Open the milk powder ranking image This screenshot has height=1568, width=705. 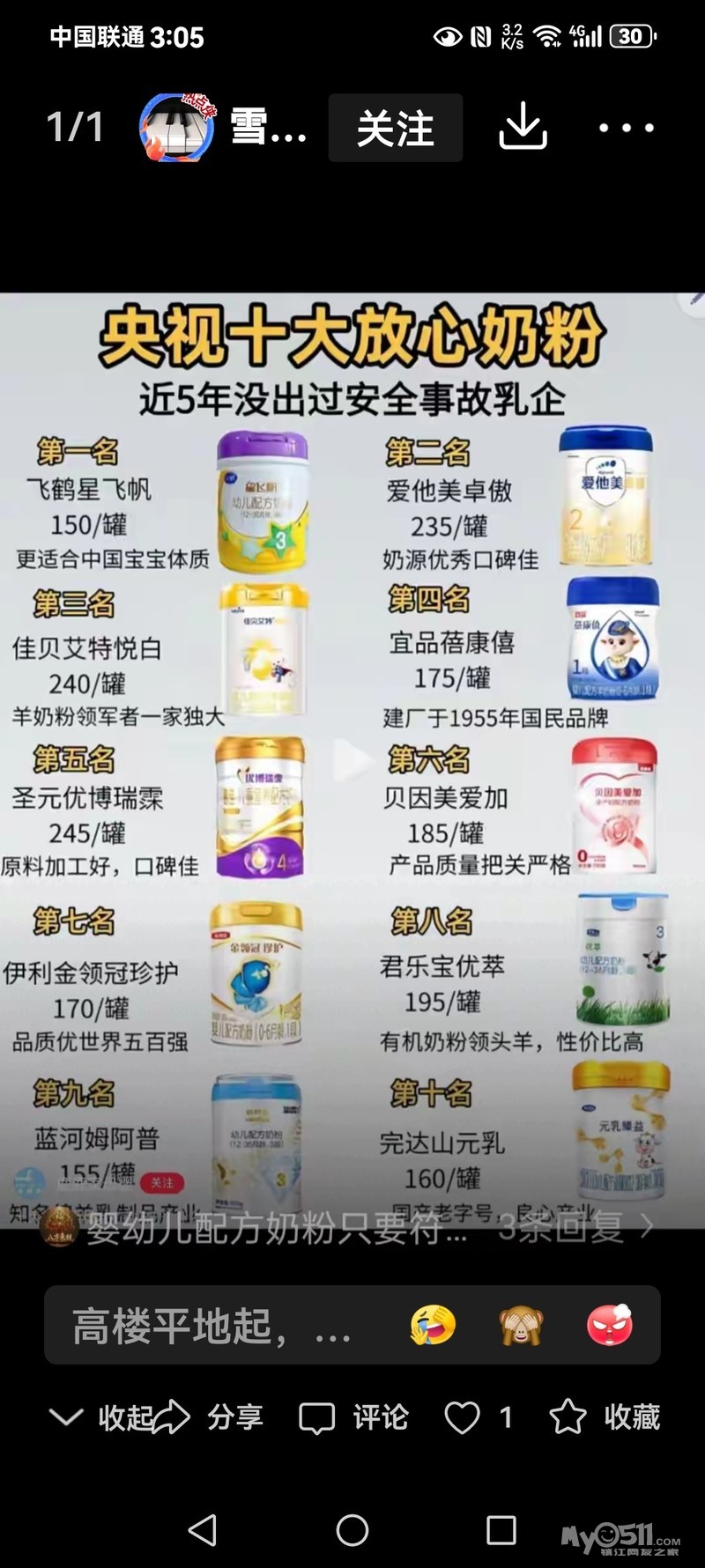click(352, 758)
